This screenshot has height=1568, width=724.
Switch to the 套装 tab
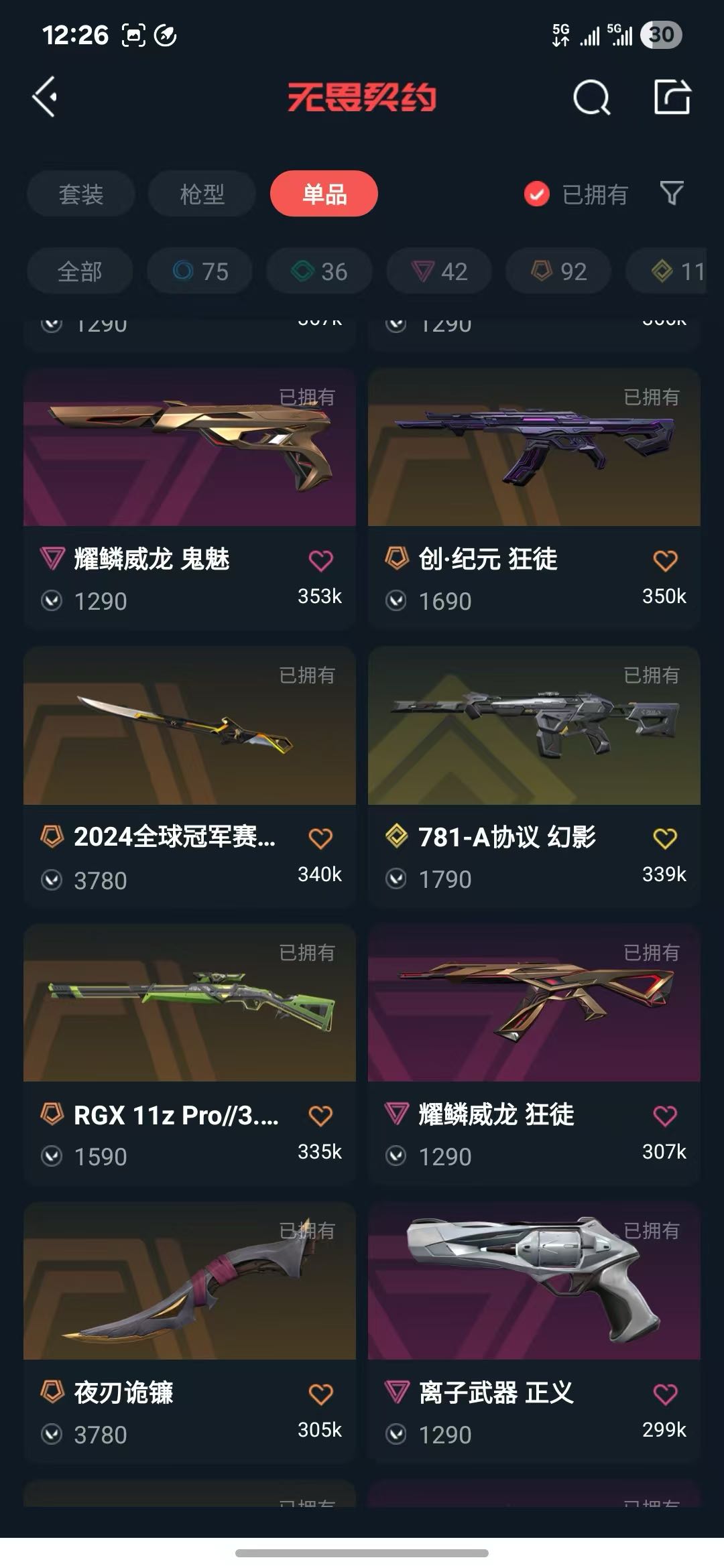click(81, 194)
